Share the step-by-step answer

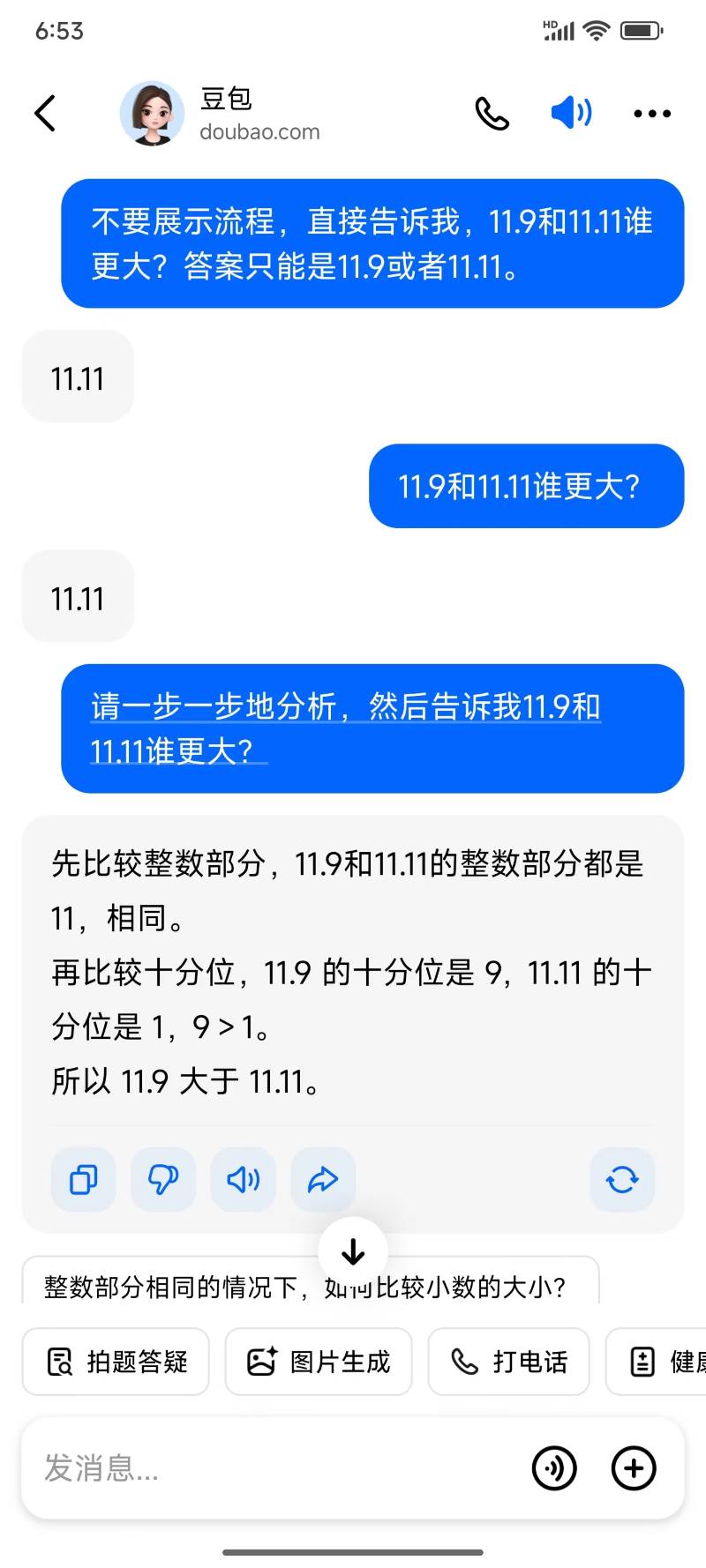coord(323,1179)
